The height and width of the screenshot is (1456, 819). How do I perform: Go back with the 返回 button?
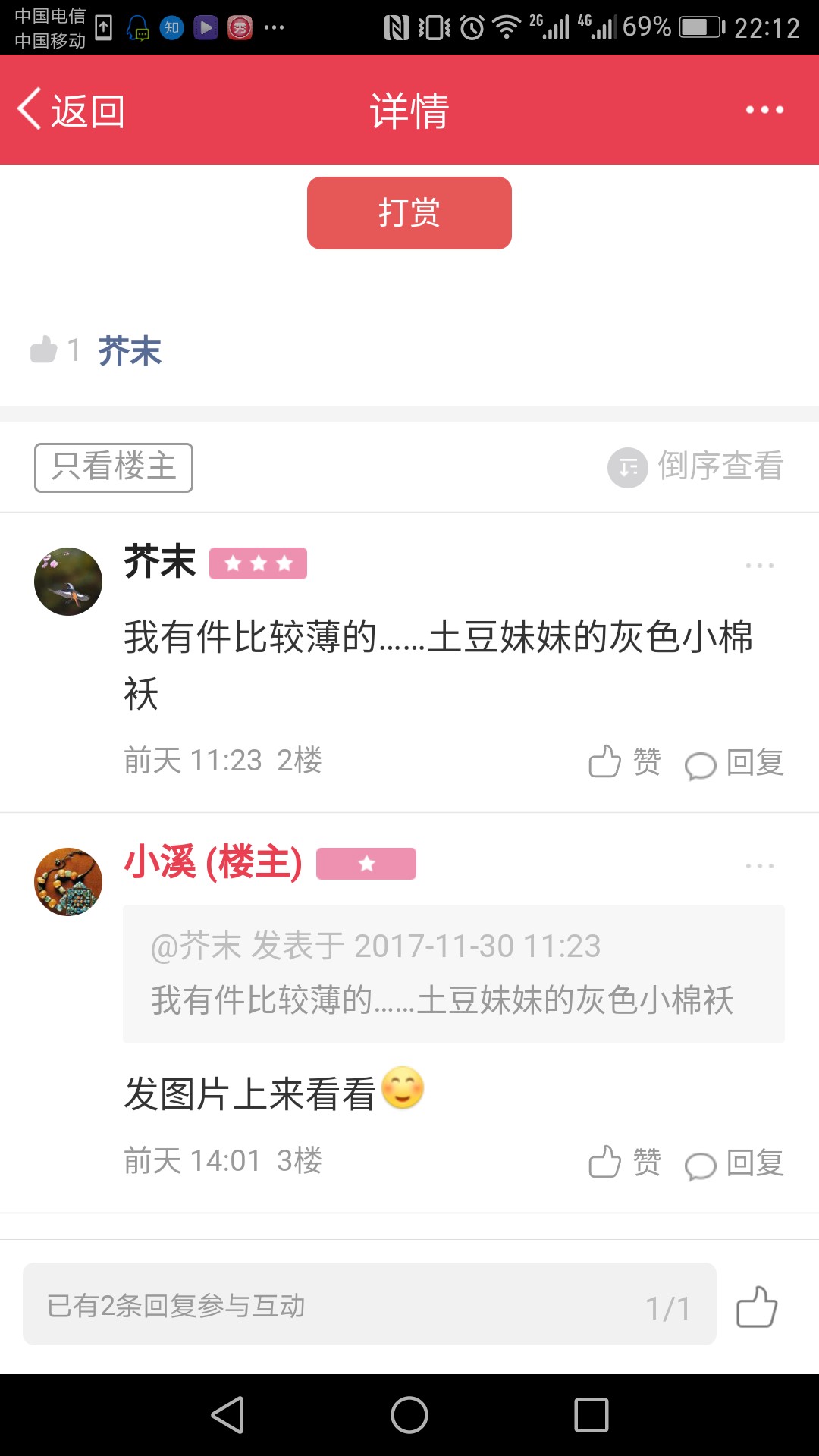[x=71, y=111]
